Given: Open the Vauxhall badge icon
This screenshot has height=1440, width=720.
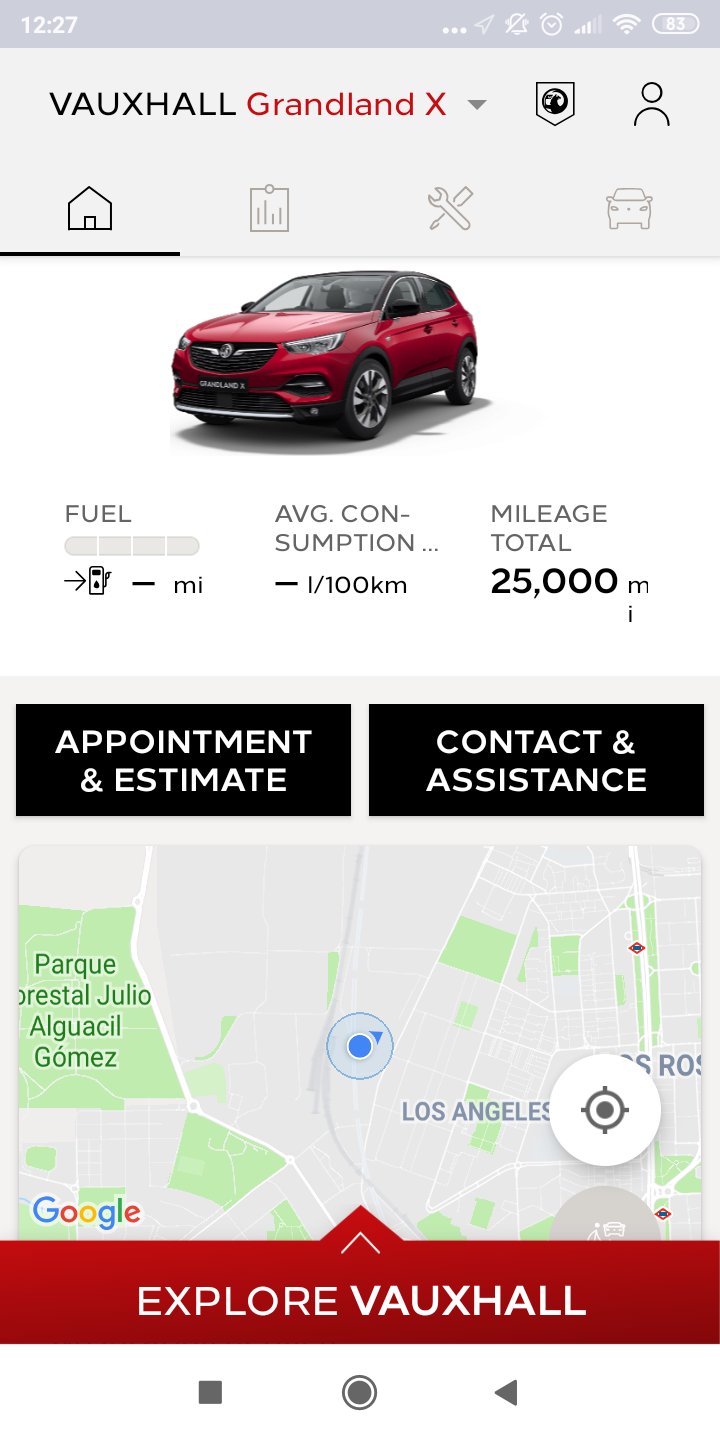Looking at the screenshot, I should 555,104.
